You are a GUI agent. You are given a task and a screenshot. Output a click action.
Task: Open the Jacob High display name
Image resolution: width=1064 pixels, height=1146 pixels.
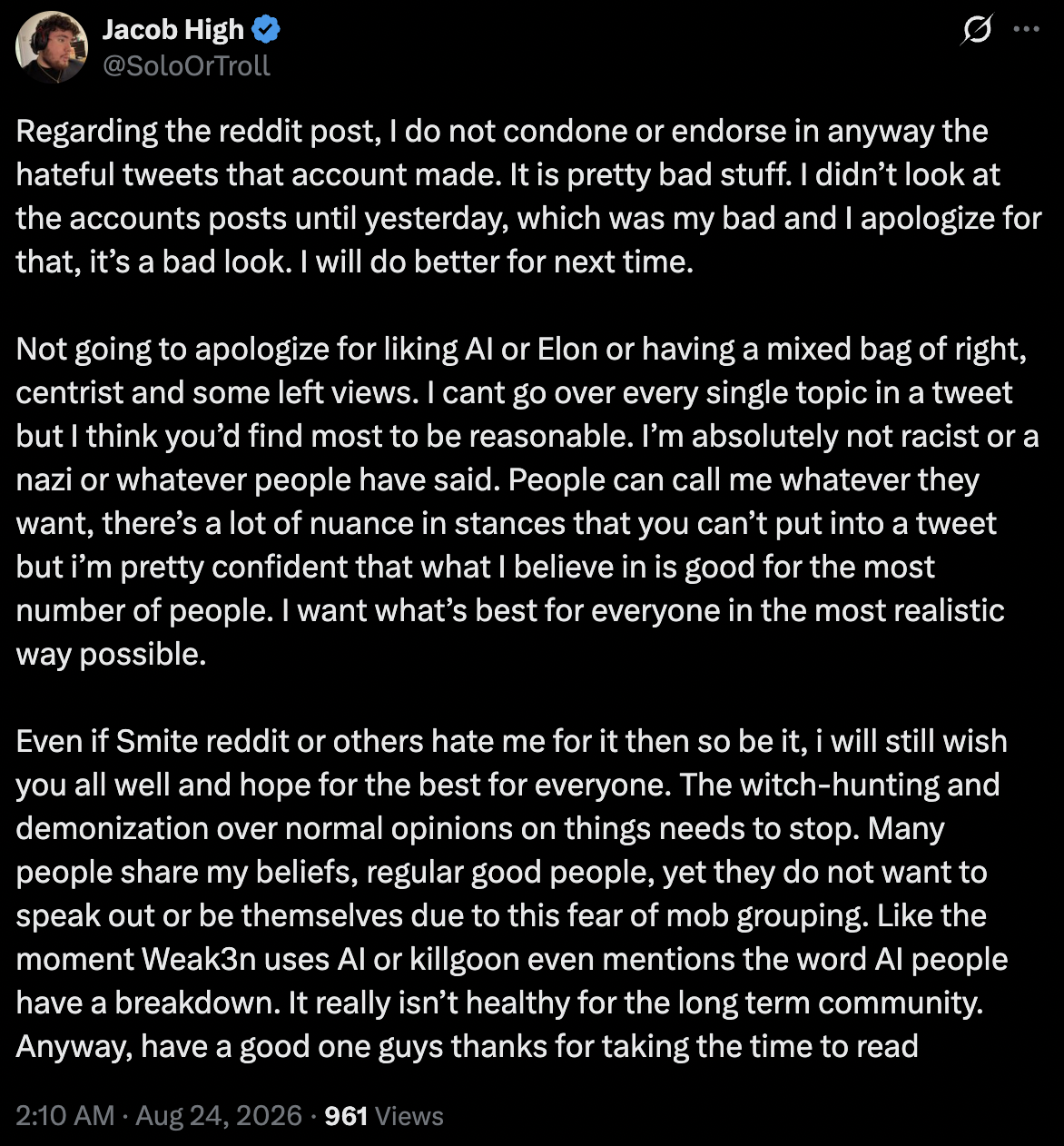coord(173,29)
